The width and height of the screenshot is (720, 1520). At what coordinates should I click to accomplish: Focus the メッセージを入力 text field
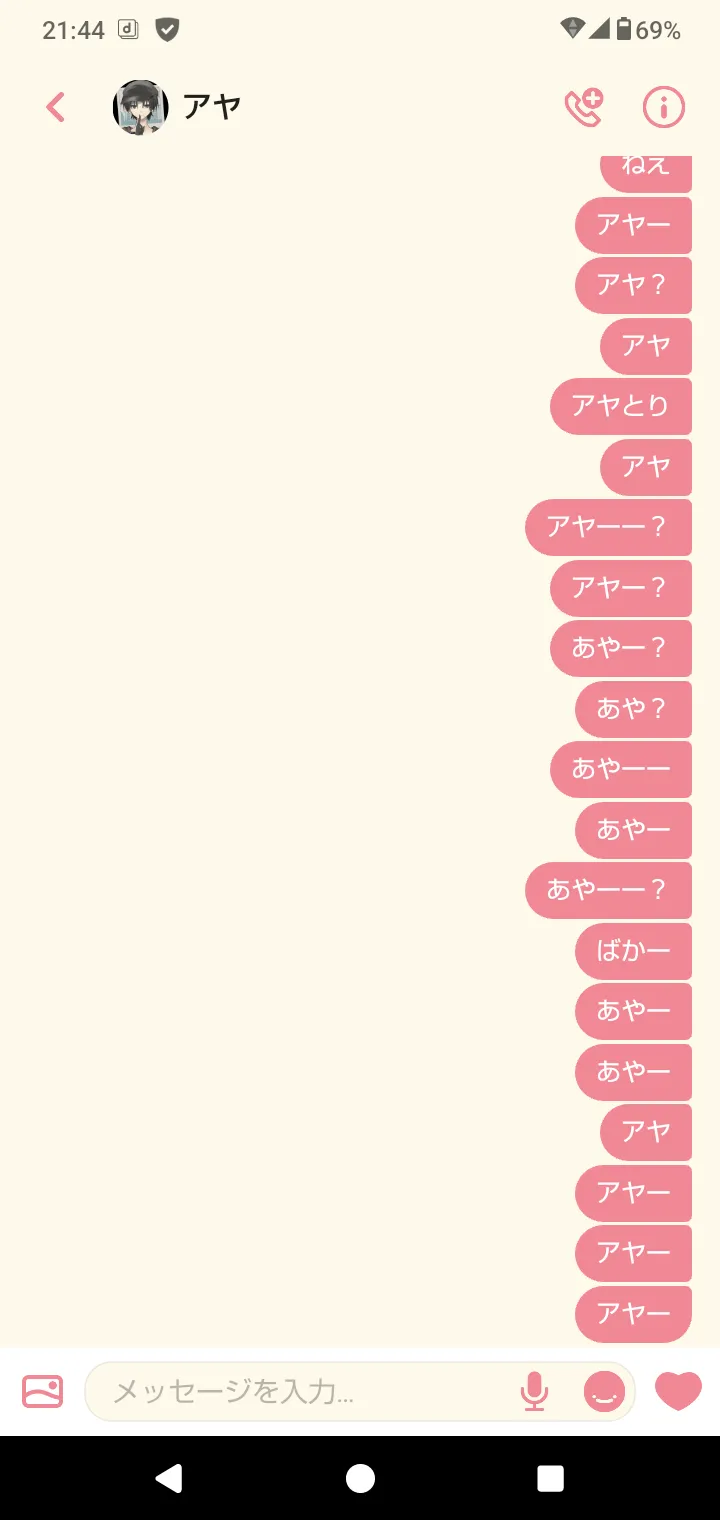tap(300, 1391)
